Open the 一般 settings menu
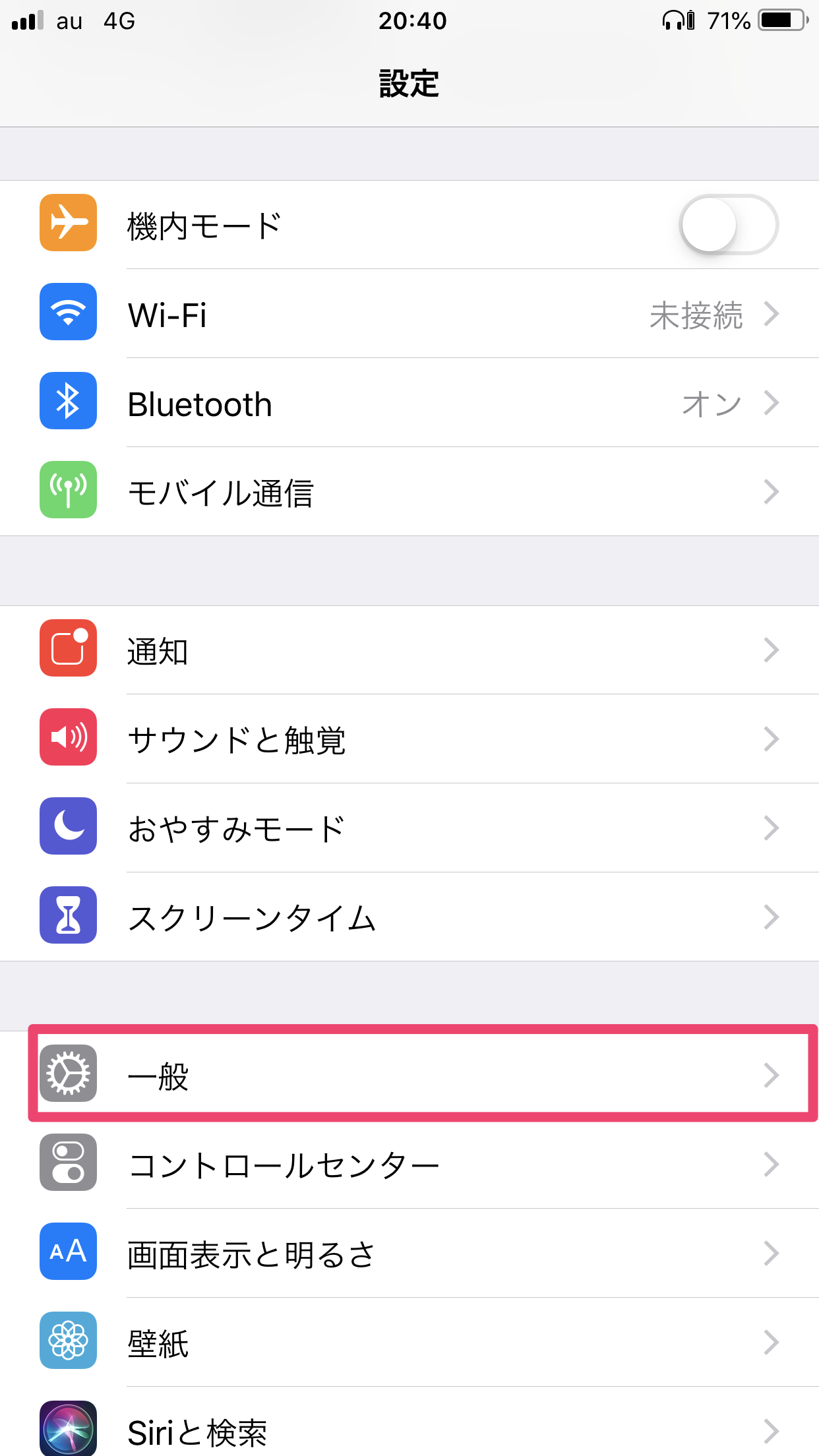819x1456 pixels. (x=409, y=1075)
